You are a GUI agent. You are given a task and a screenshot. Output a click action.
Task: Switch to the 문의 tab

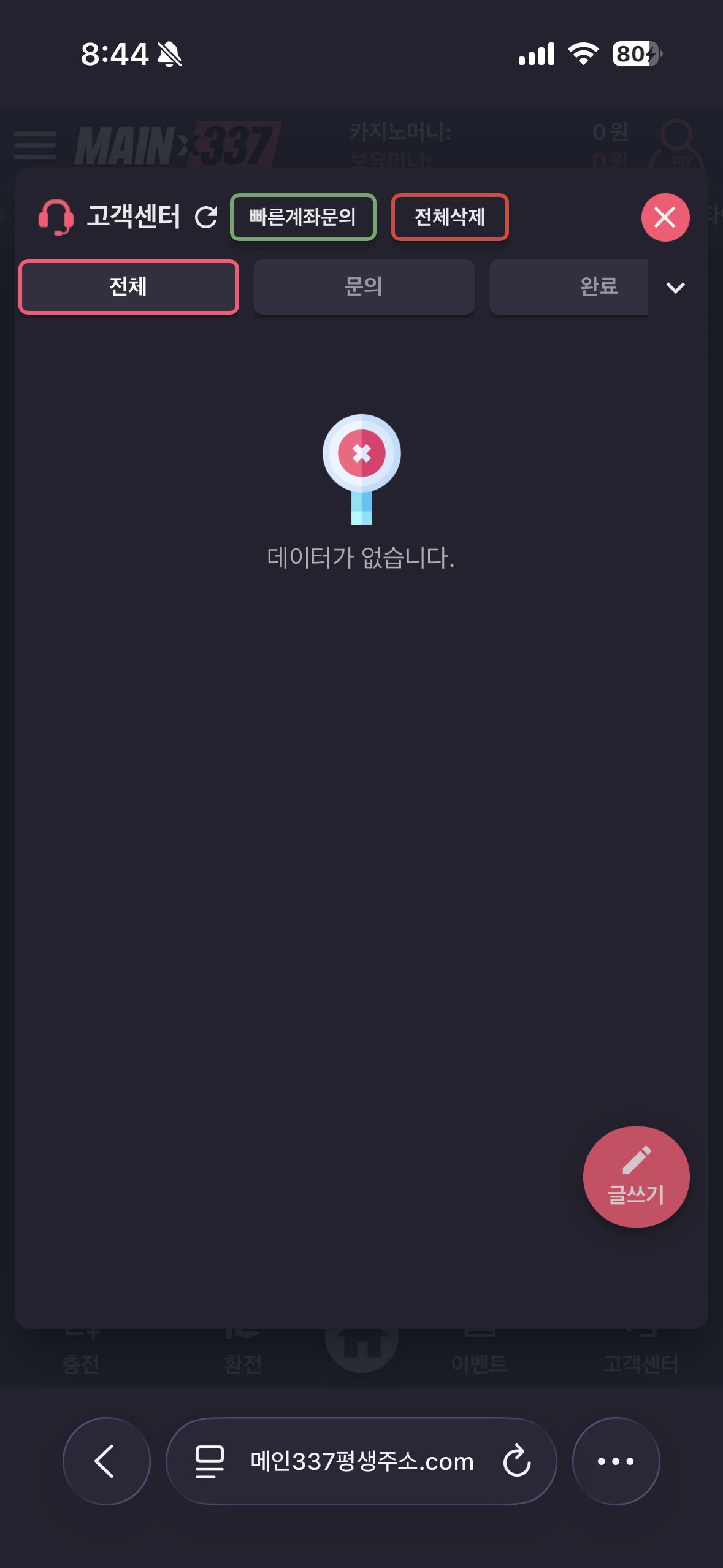tap(364, 286)
